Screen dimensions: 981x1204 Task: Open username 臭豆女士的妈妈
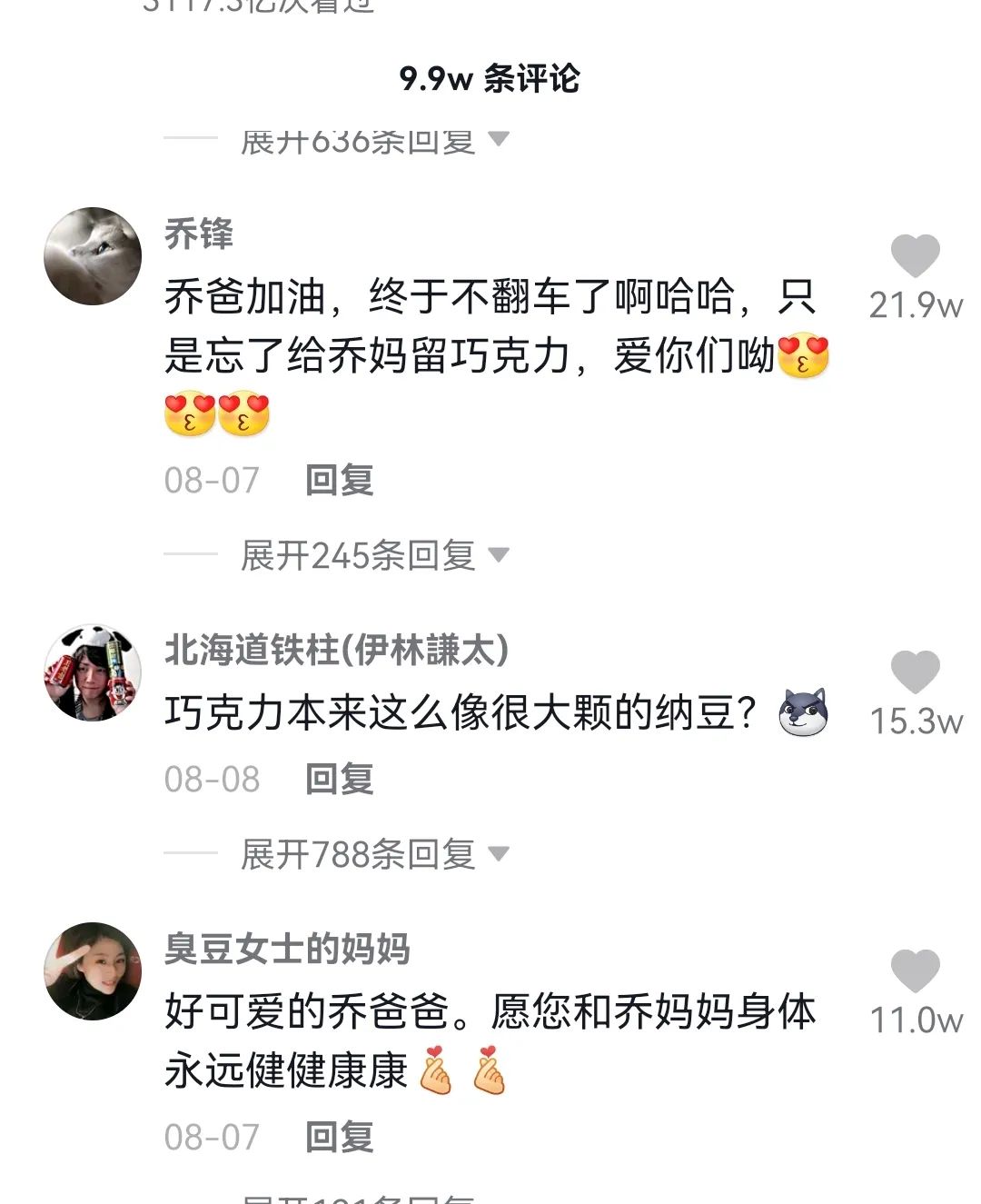click(x=287, y=949)
